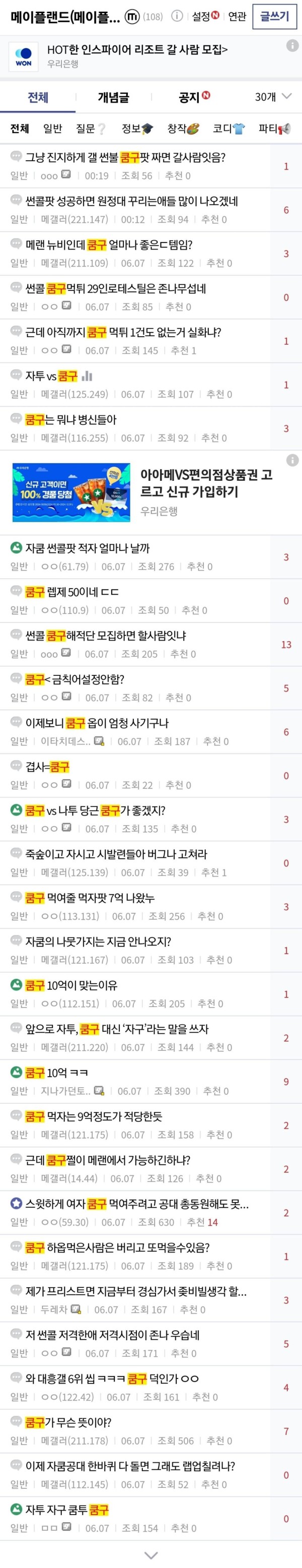Open 연관 related galleries
The image size is (302, 1568).
(x=237, y=17)
